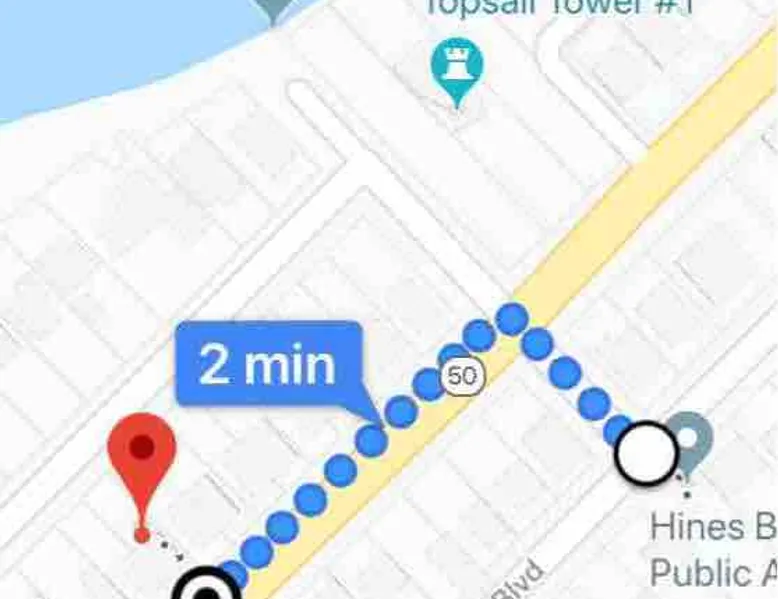The image size is (778, 599).
Task: Tap the Topsail Tower landmark marker
Action: tap(456, 66)
